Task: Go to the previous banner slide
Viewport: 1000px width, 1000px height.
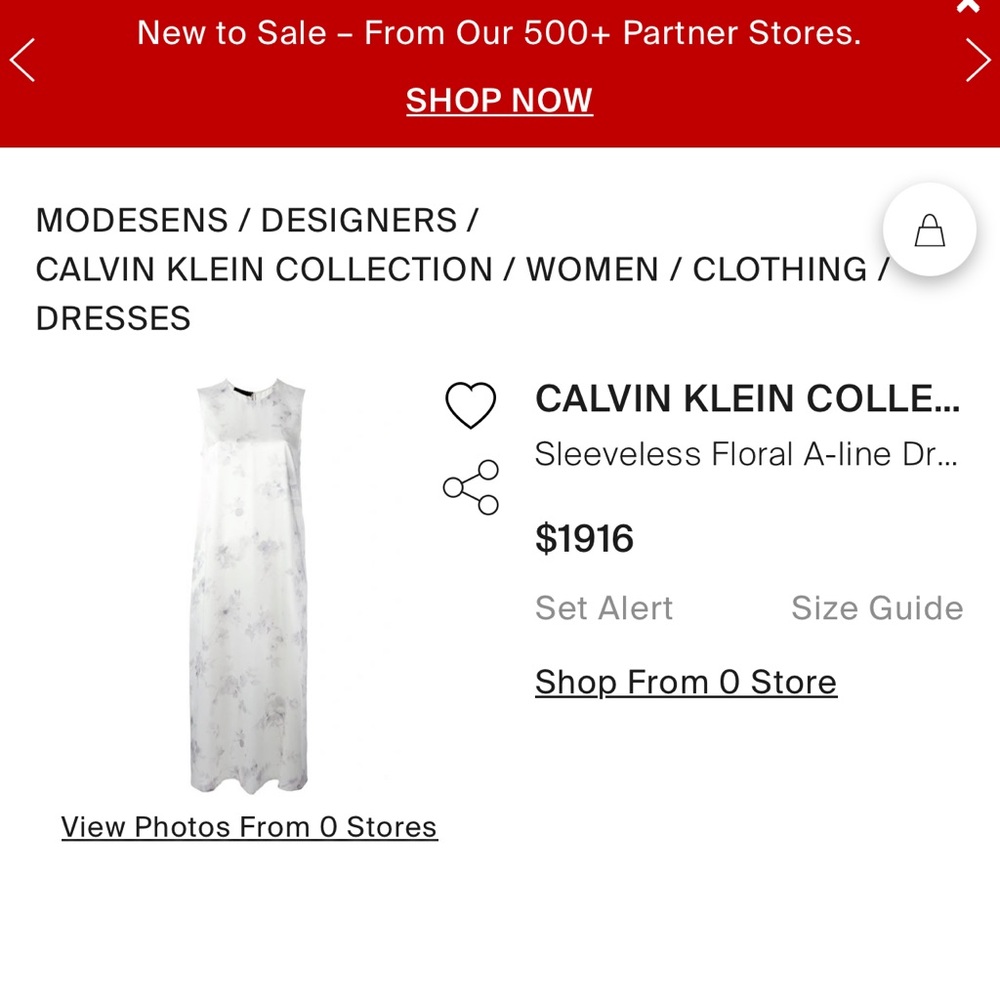Action: [x=22, y=60]
